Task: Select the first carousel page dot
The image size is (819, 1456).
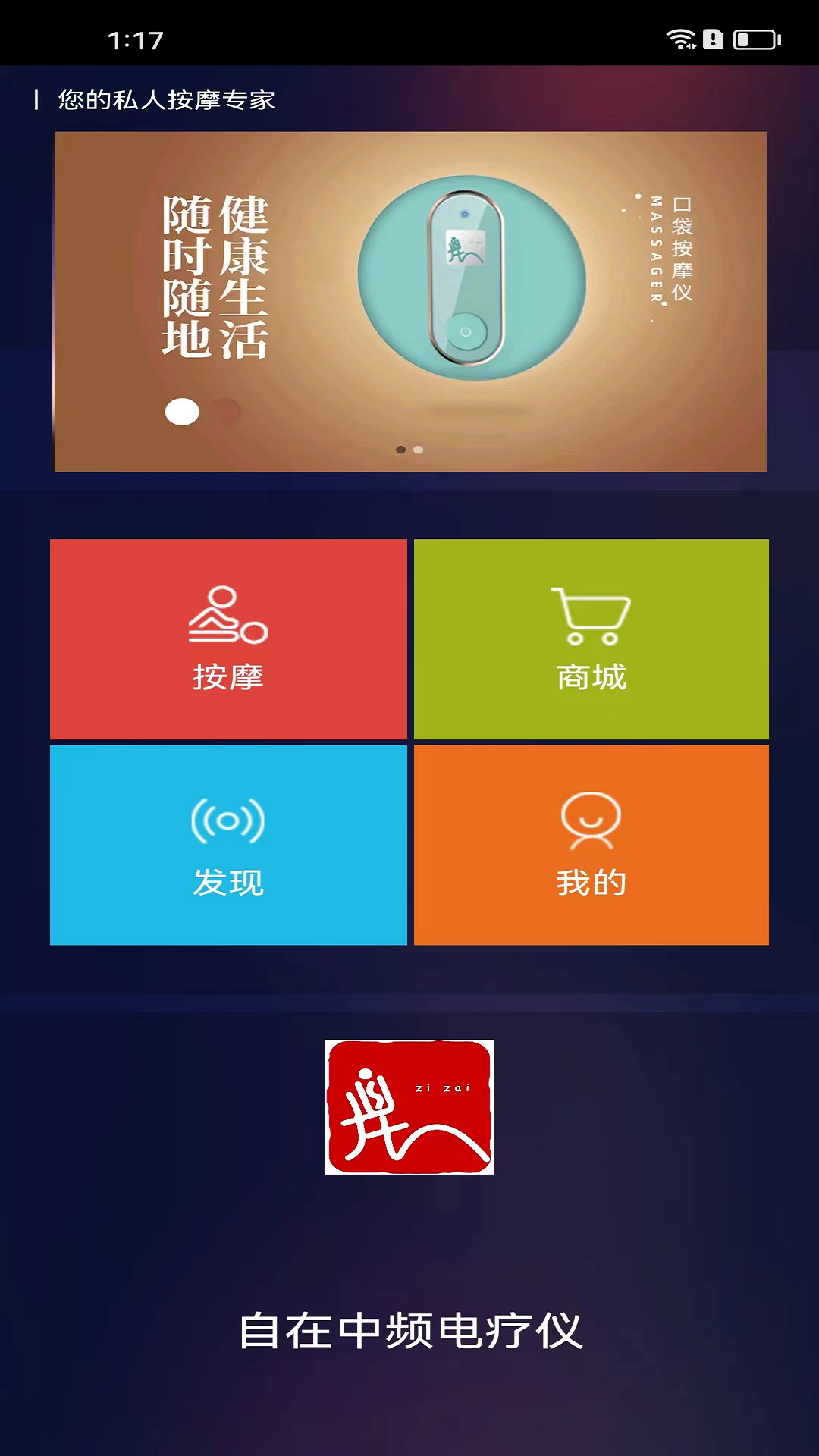Action: [x=400, y=449]
